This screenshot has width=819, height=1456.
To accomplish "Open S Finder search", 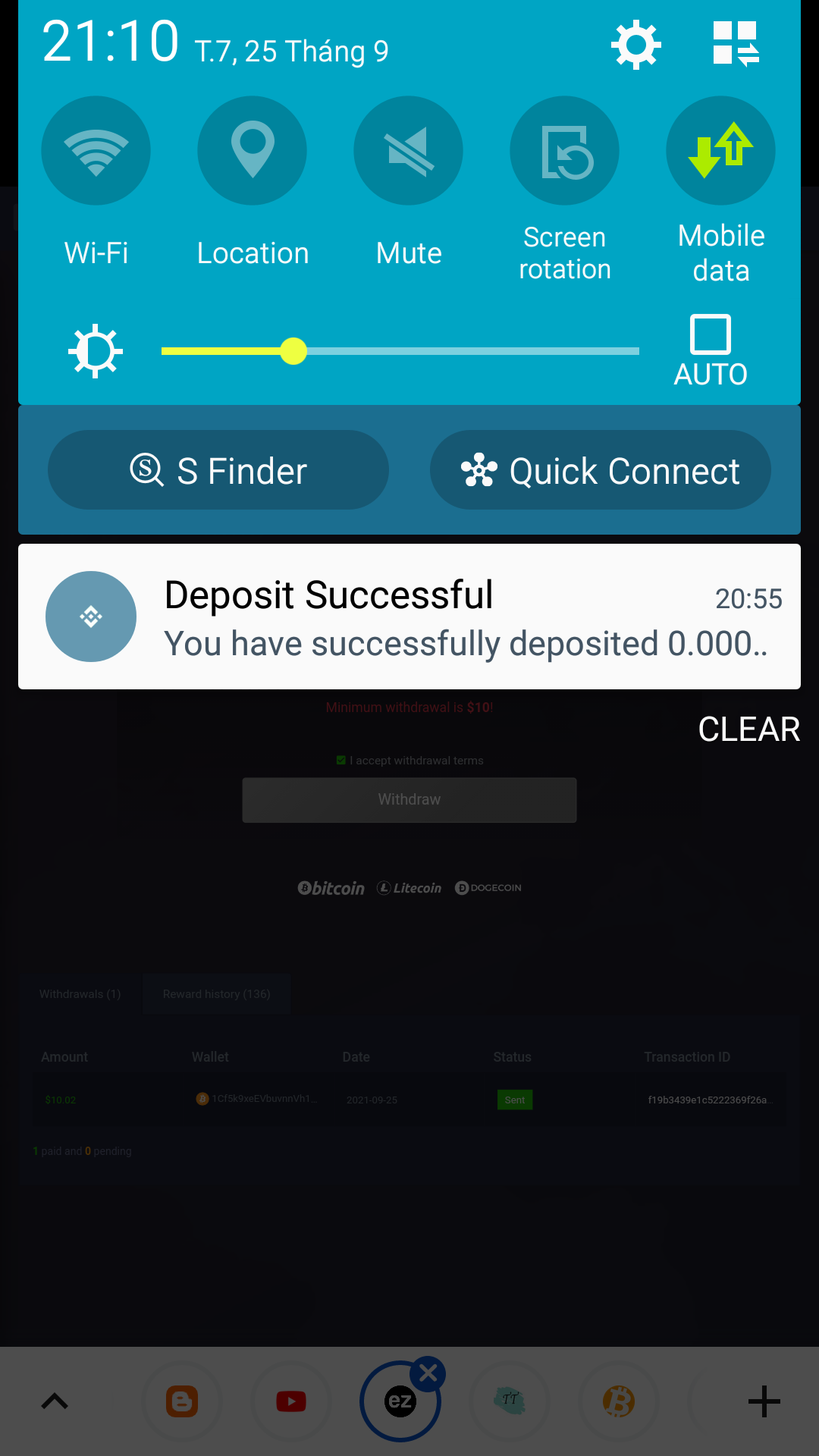I will point(218,470).
